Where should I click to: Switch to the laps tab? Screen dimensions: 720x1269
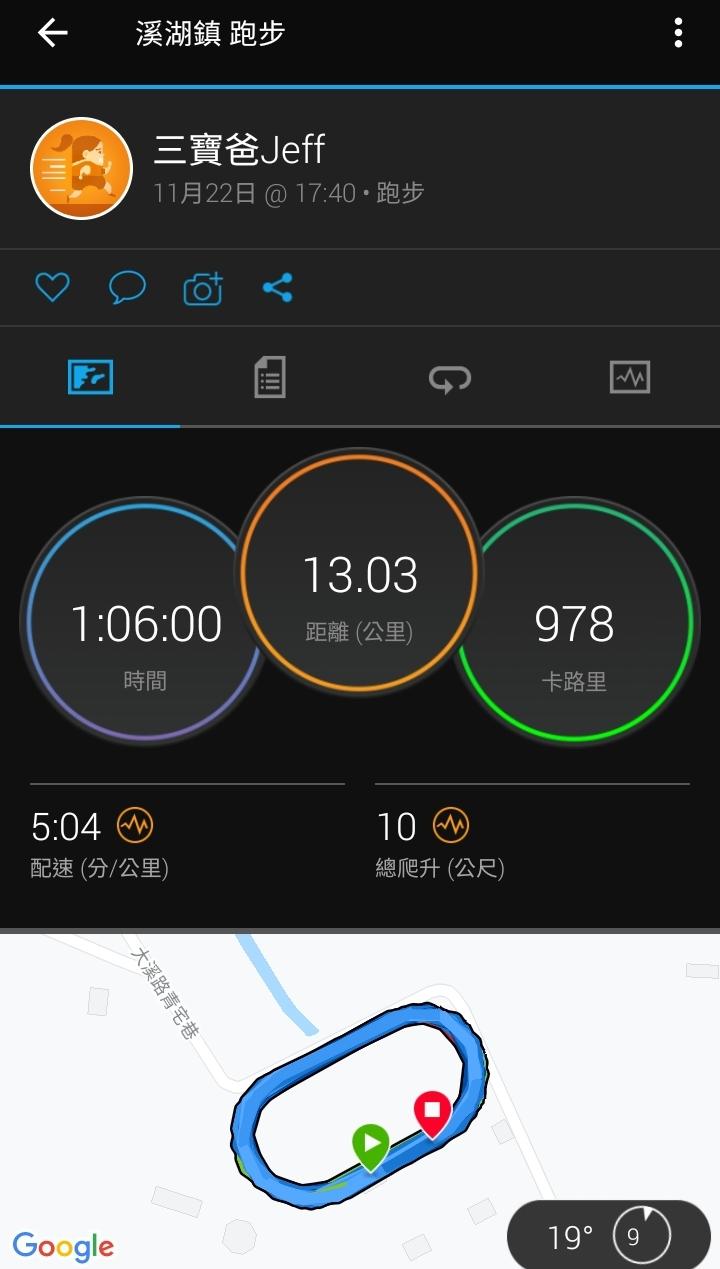(450, 377)
